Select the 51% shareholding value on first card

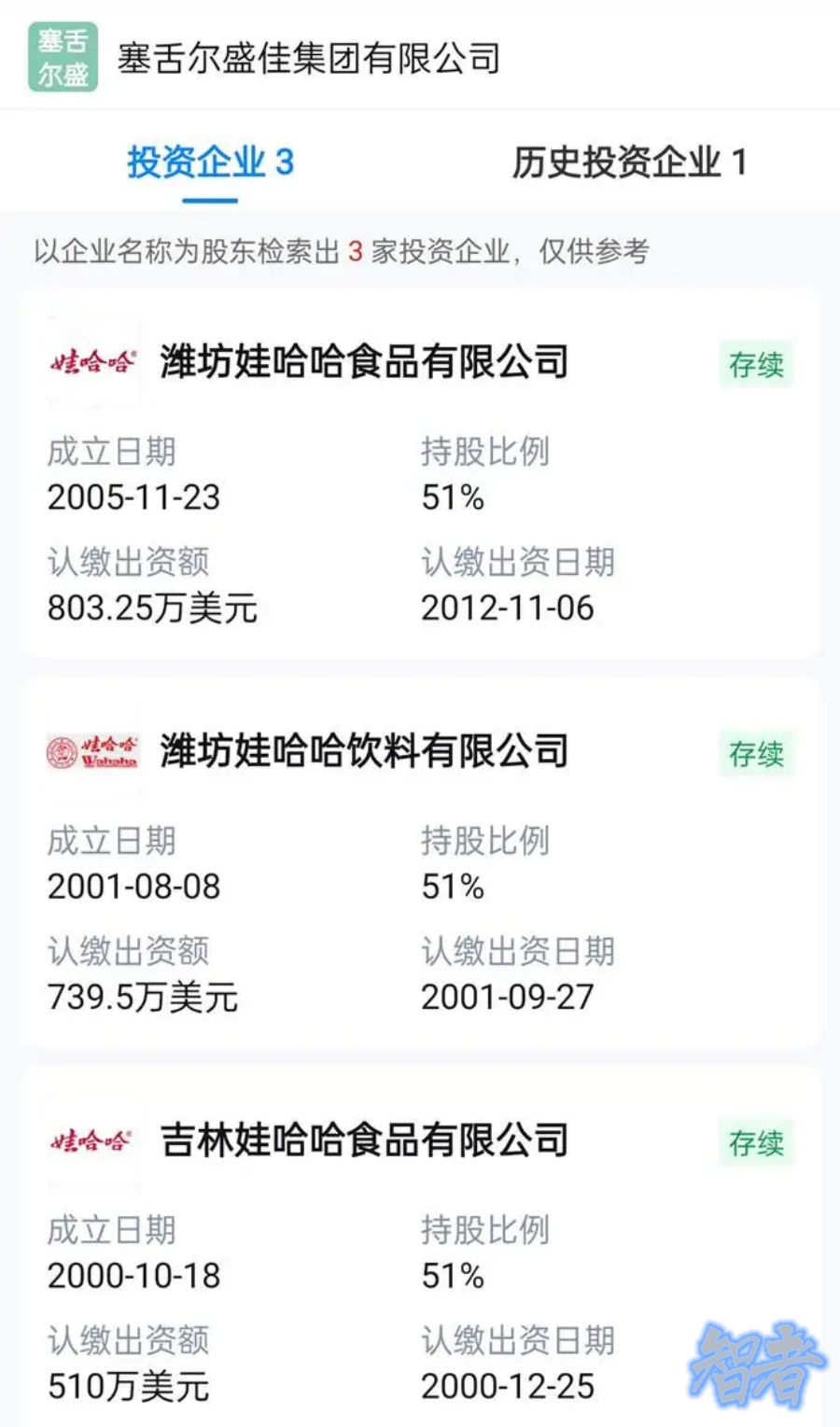tap(455, 499)
